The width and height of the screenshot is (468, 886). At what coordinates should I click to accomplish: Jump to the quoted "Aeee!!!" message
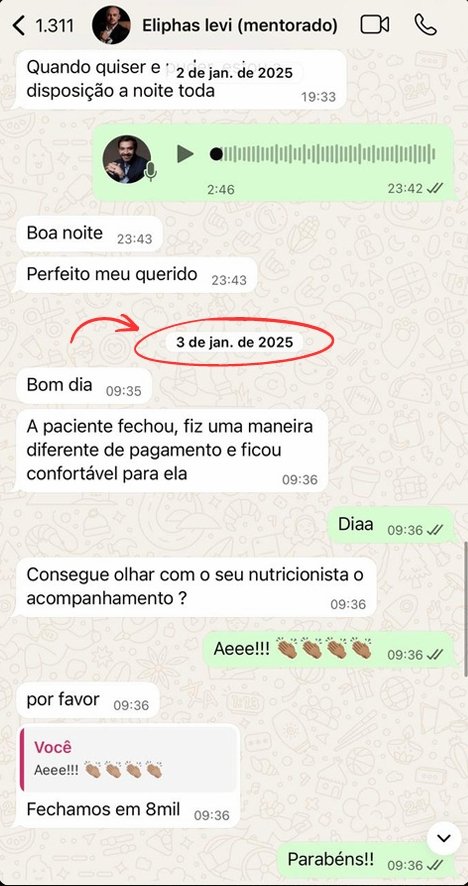(x=129, y=759)
